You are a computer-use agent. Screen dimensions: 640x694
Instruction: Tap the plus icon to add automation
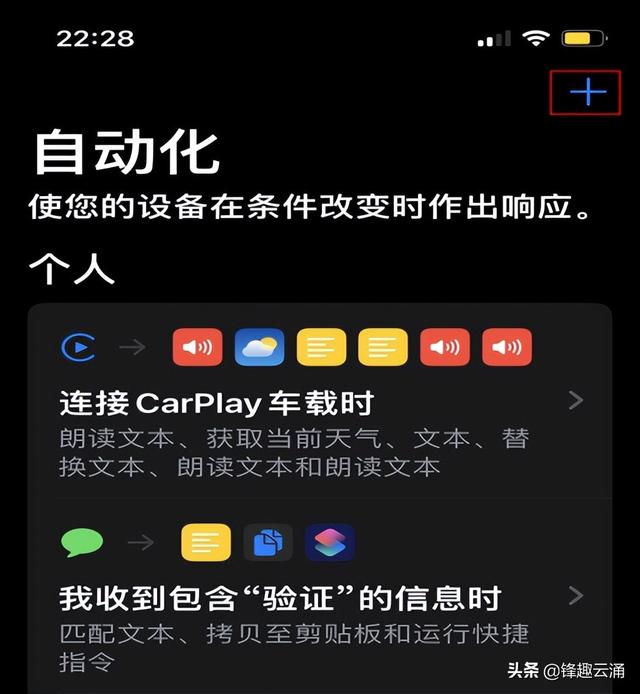588,92
